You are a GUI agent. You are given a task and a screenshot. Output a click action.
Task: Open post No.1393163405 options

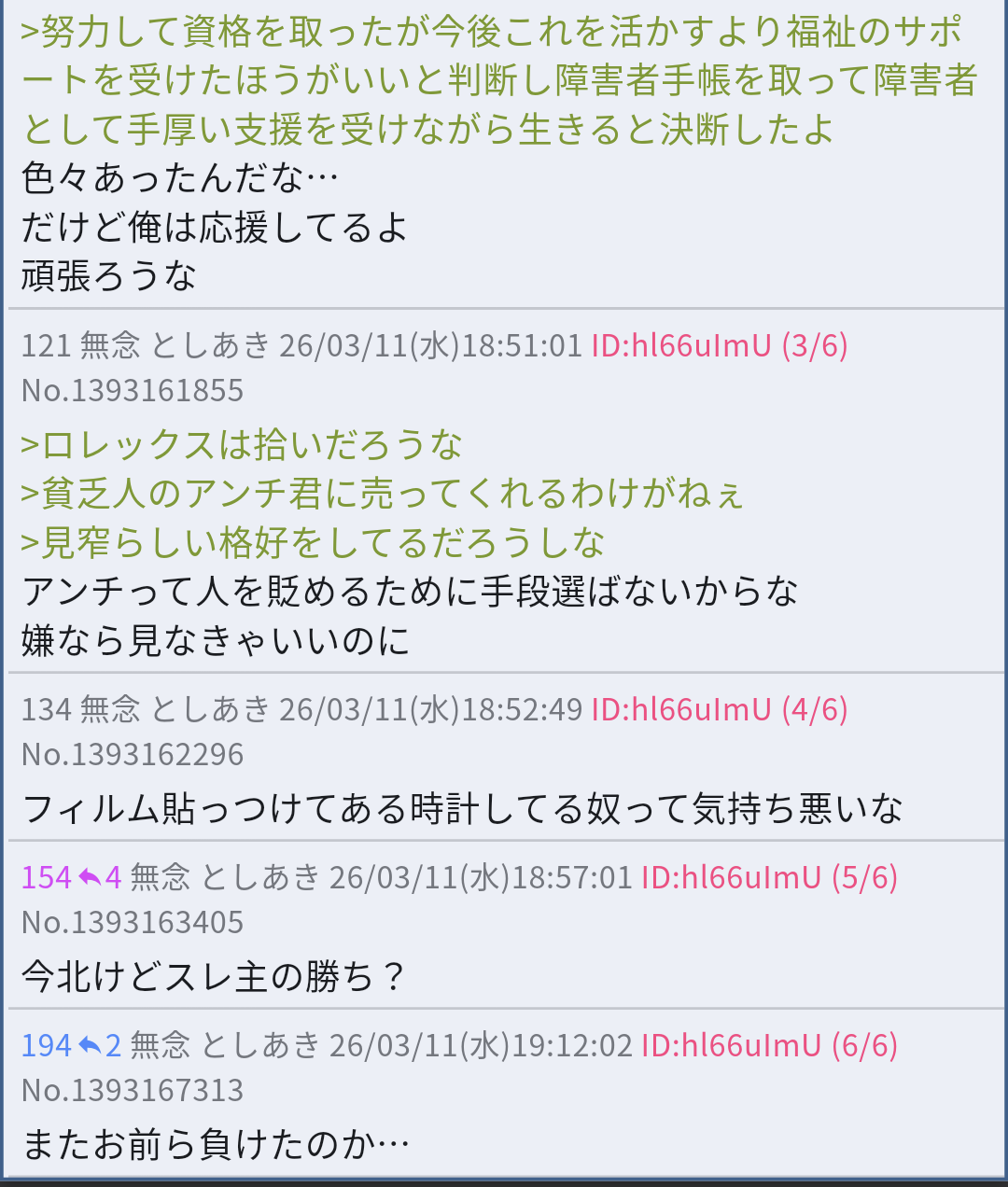[x=133, y=922]
